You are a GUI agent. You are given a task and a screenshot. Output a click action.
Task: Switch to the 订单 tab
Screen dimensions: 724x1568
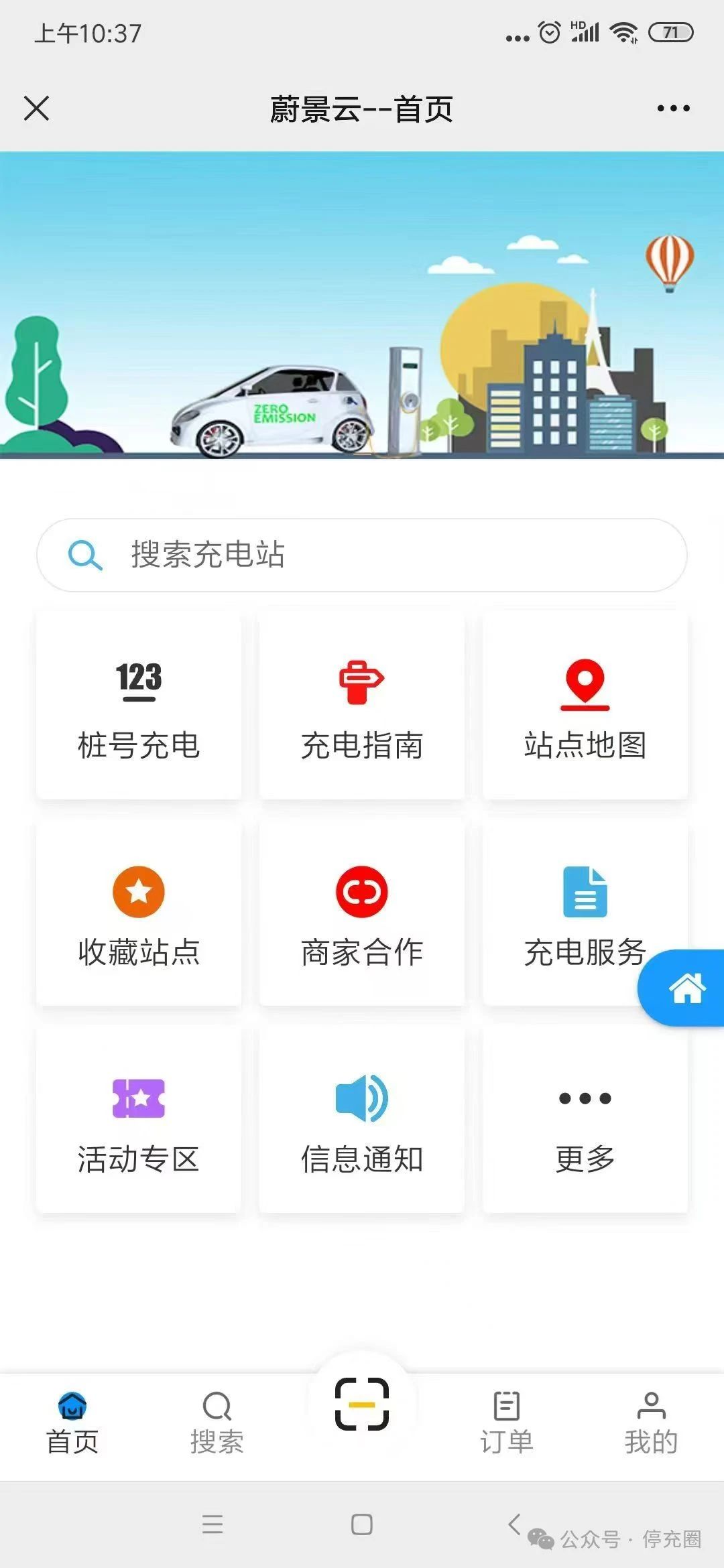tap(507, 1422)
